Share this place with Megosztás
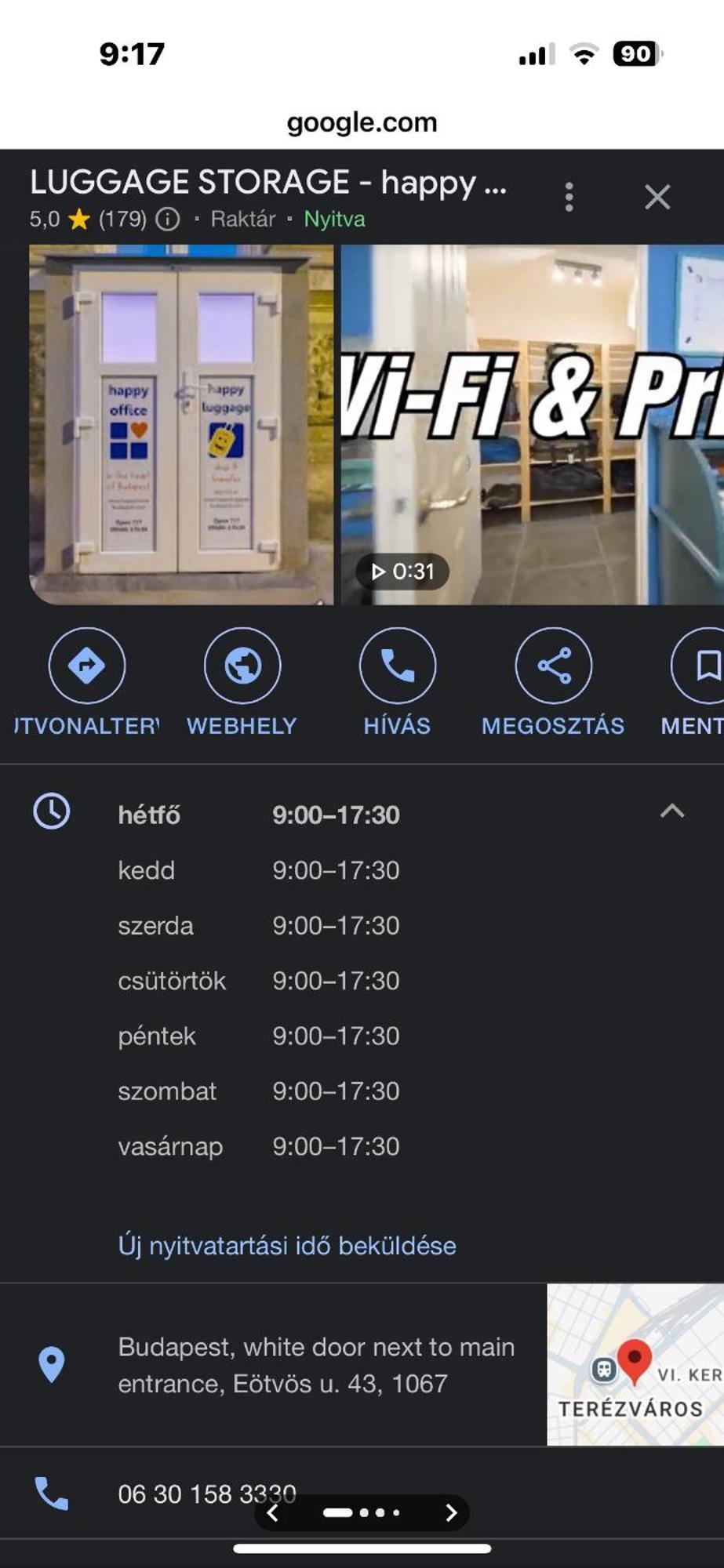This screenshot has height=1568, width=724. click(x=553, y=666)
